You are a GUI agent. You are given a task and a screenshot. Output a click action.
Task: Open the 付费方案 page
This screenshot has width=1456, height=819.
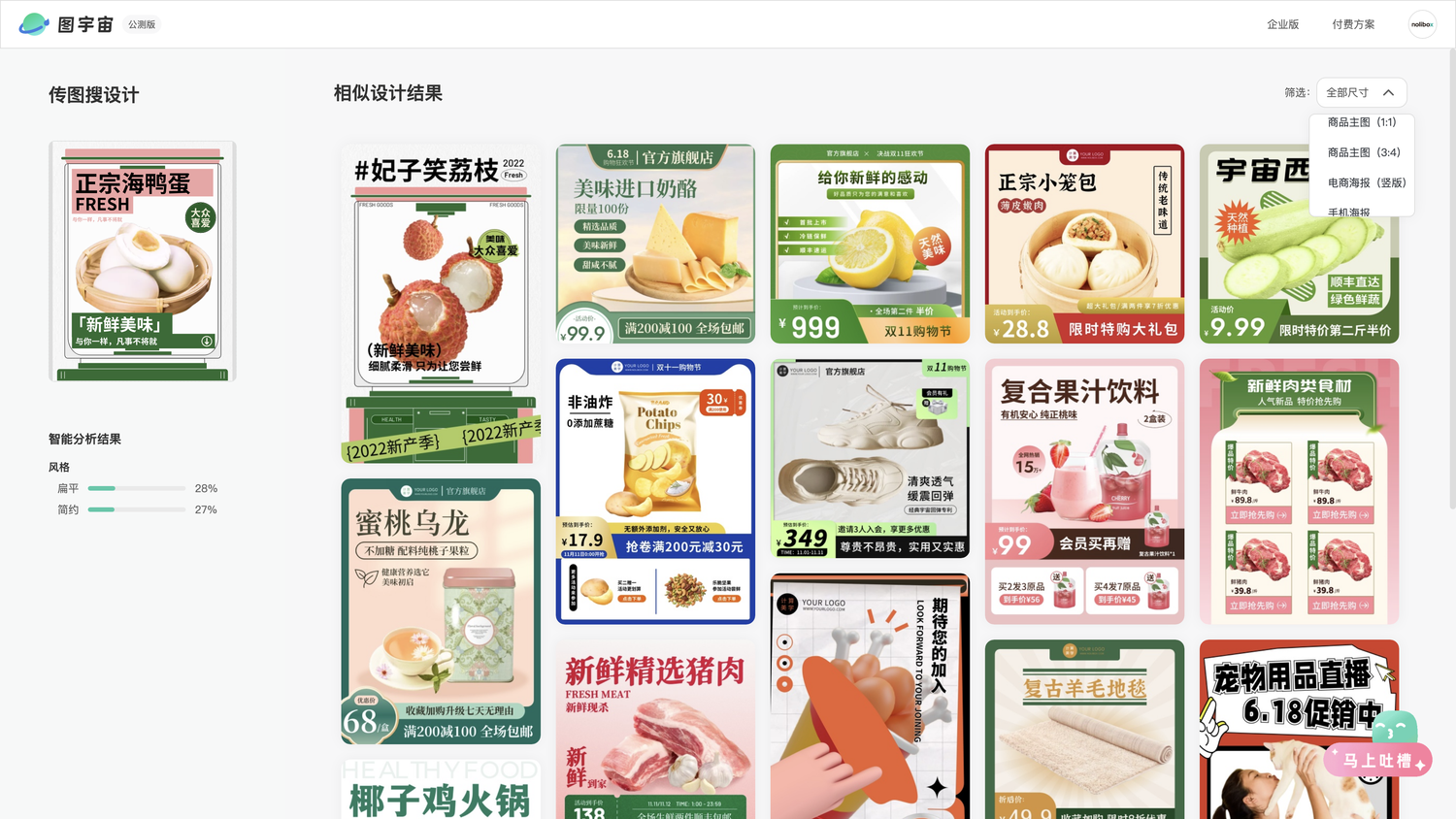(1353, 24)
